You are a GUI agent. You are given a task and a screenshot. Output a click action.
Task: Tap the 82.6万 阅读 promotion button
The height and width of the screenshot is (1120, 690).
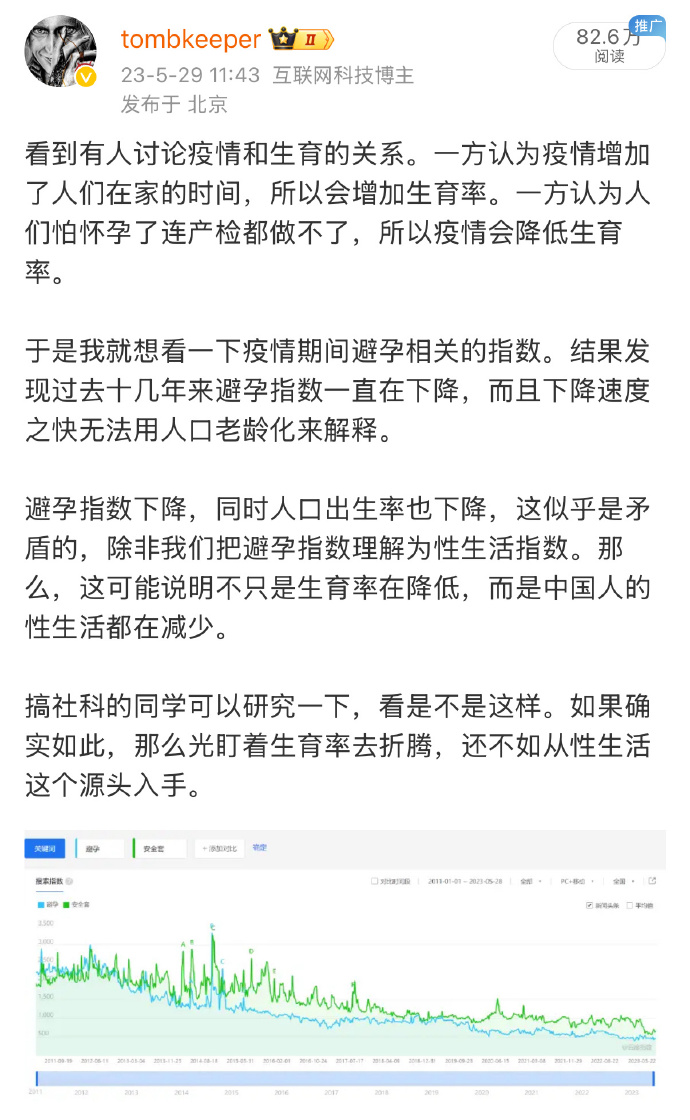[609, 45]
